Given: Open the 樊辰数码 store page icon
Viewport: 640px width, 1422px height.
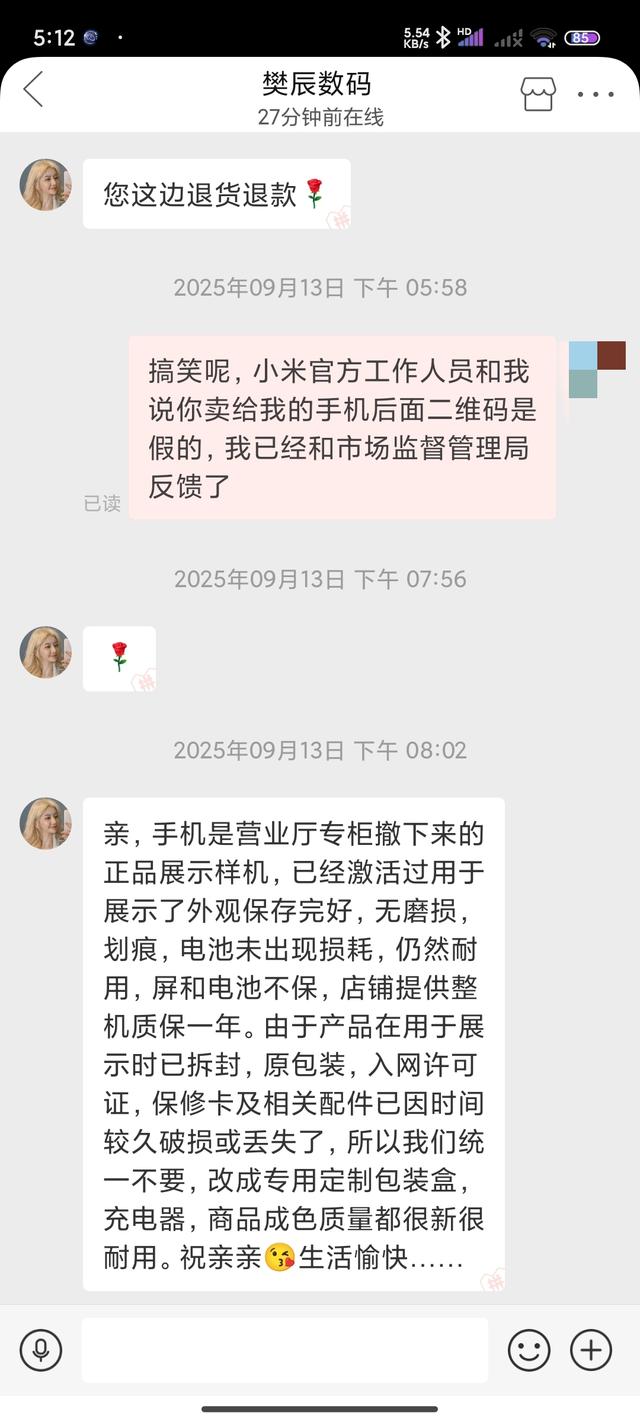Looking at the screenshot, I should pyautogui.click(x=537, y=93).
